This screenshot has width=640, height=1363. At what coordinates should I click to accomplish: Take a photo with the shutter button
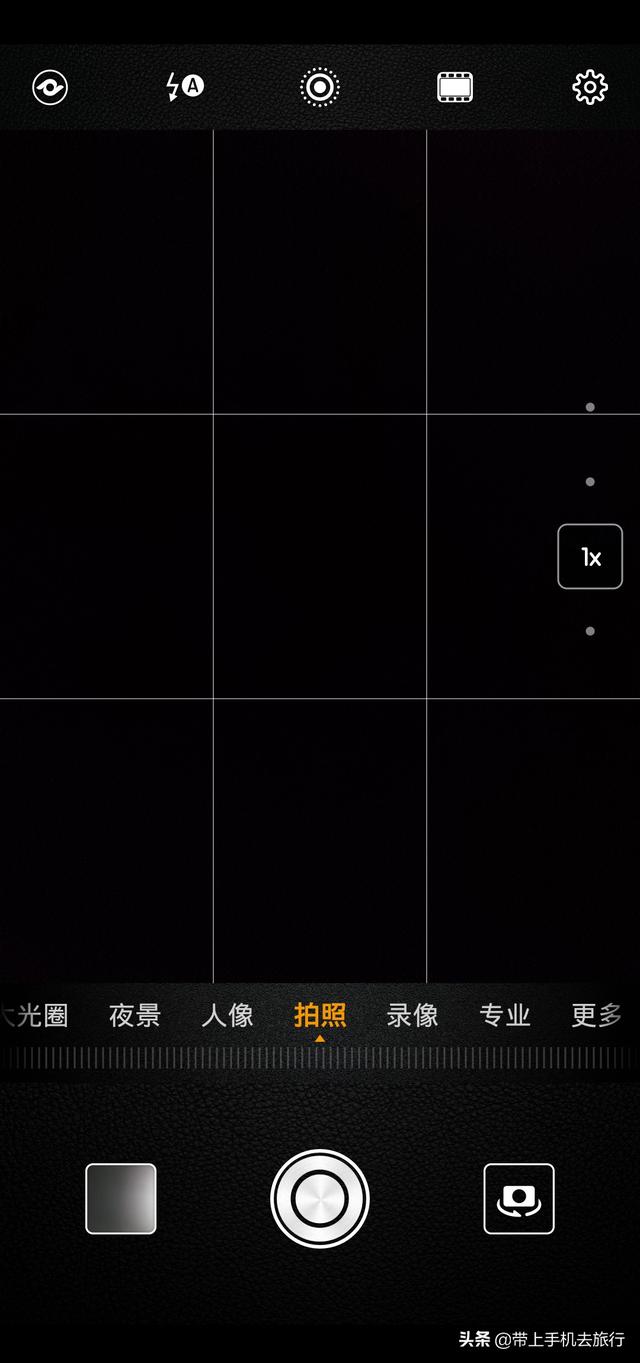coord(320,1199)
